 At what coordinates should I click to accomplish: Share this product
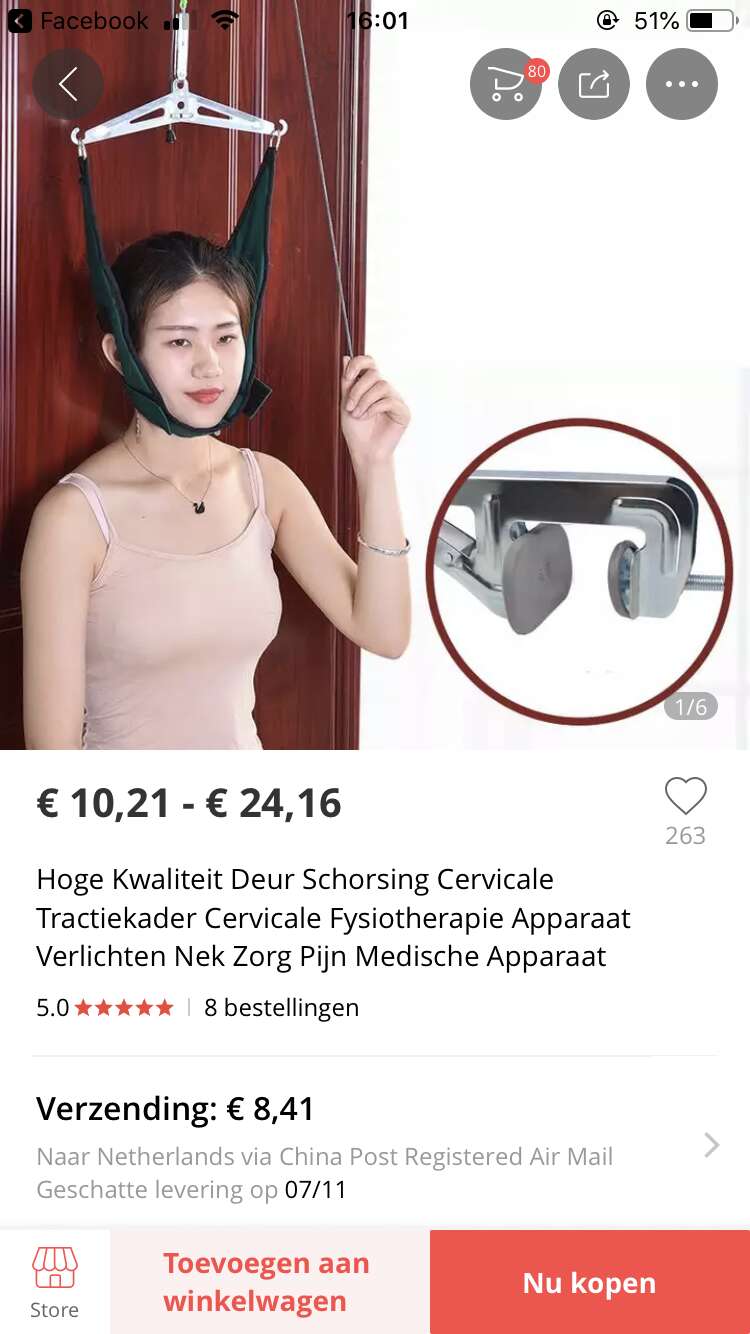click(594, 84)
